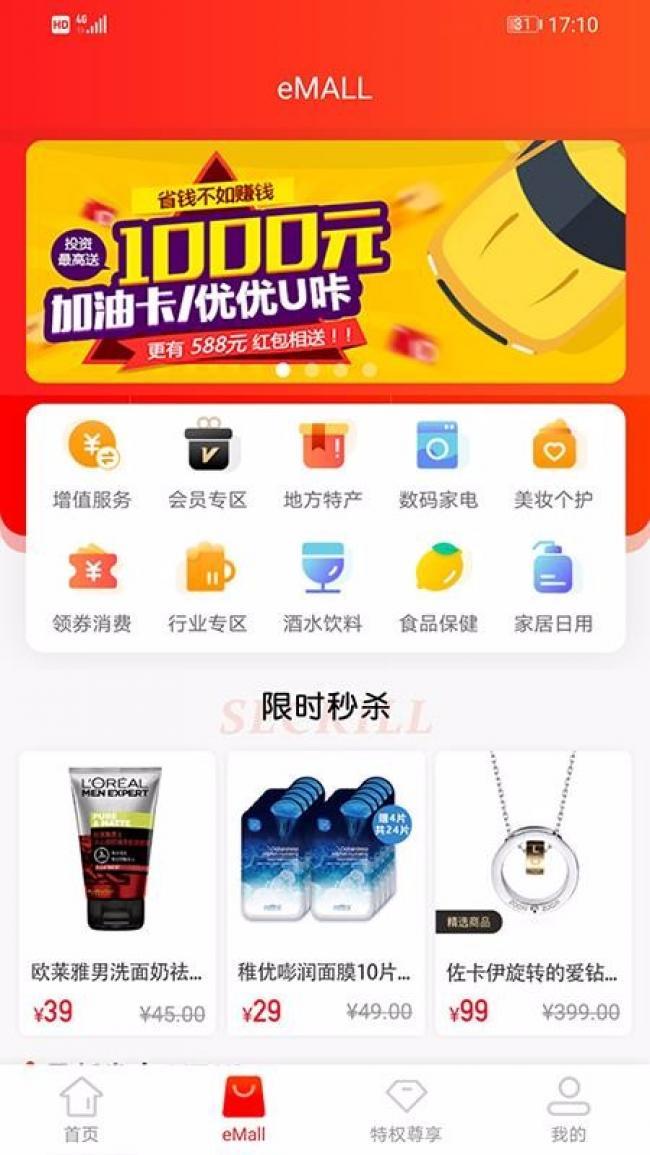Open the 增值服务 category
Screen dimensions: 650x1155
[92, 463]
